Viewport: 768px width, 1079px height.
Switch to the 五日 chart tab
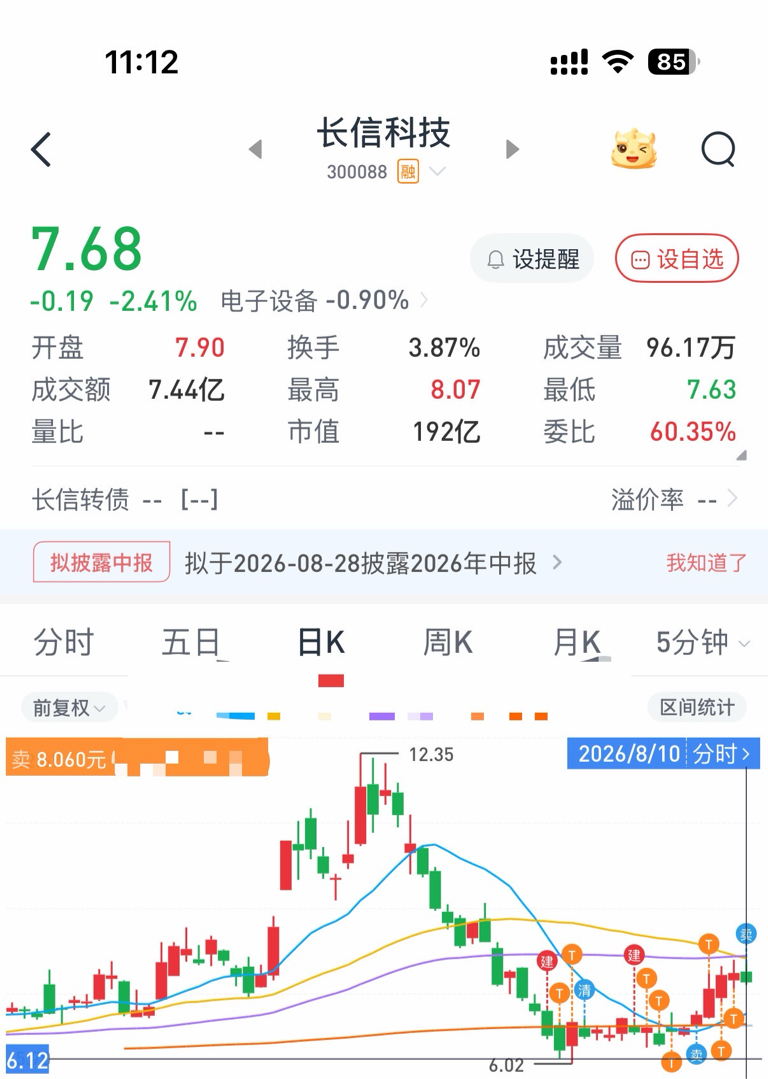coord(191,643)
